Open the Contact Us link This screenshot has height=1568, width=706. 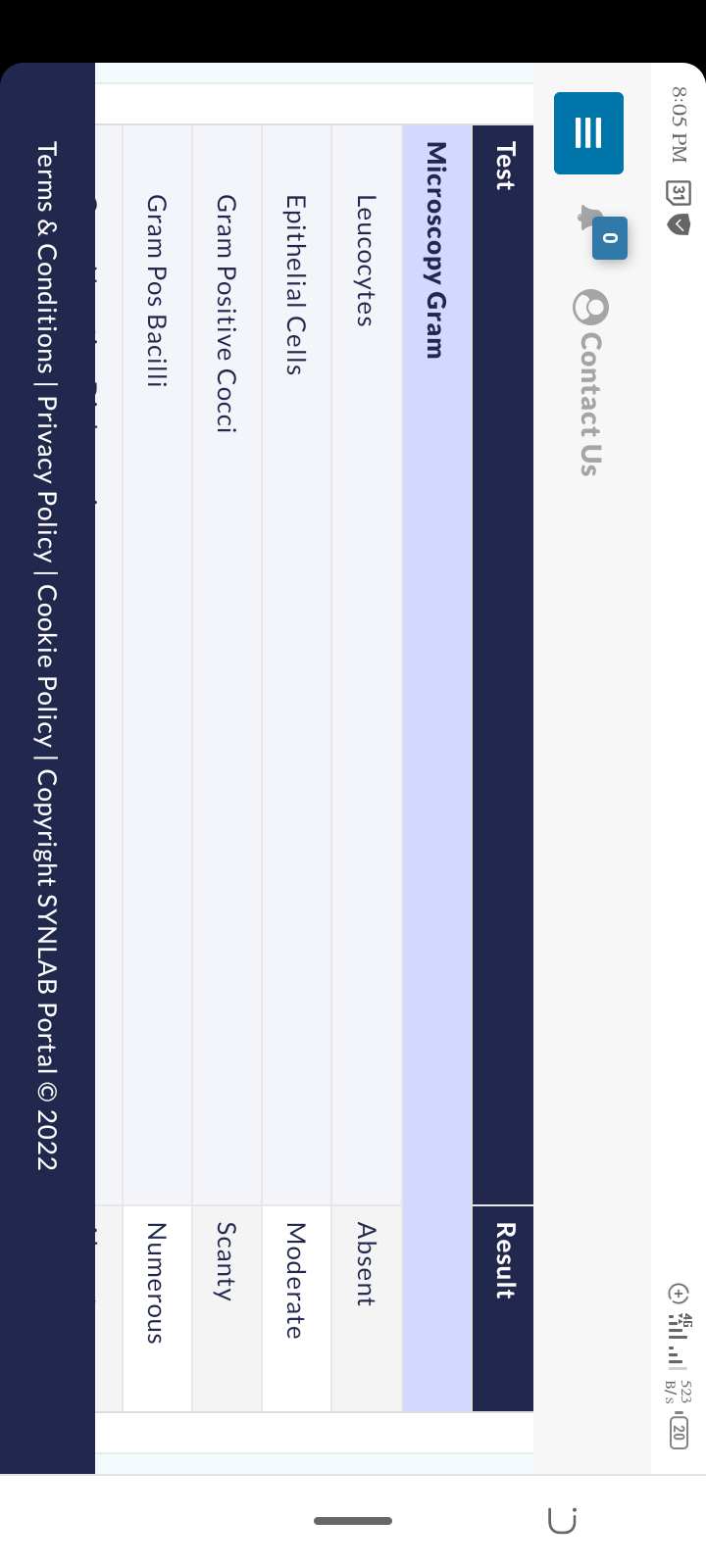click(x=589, y=383)
